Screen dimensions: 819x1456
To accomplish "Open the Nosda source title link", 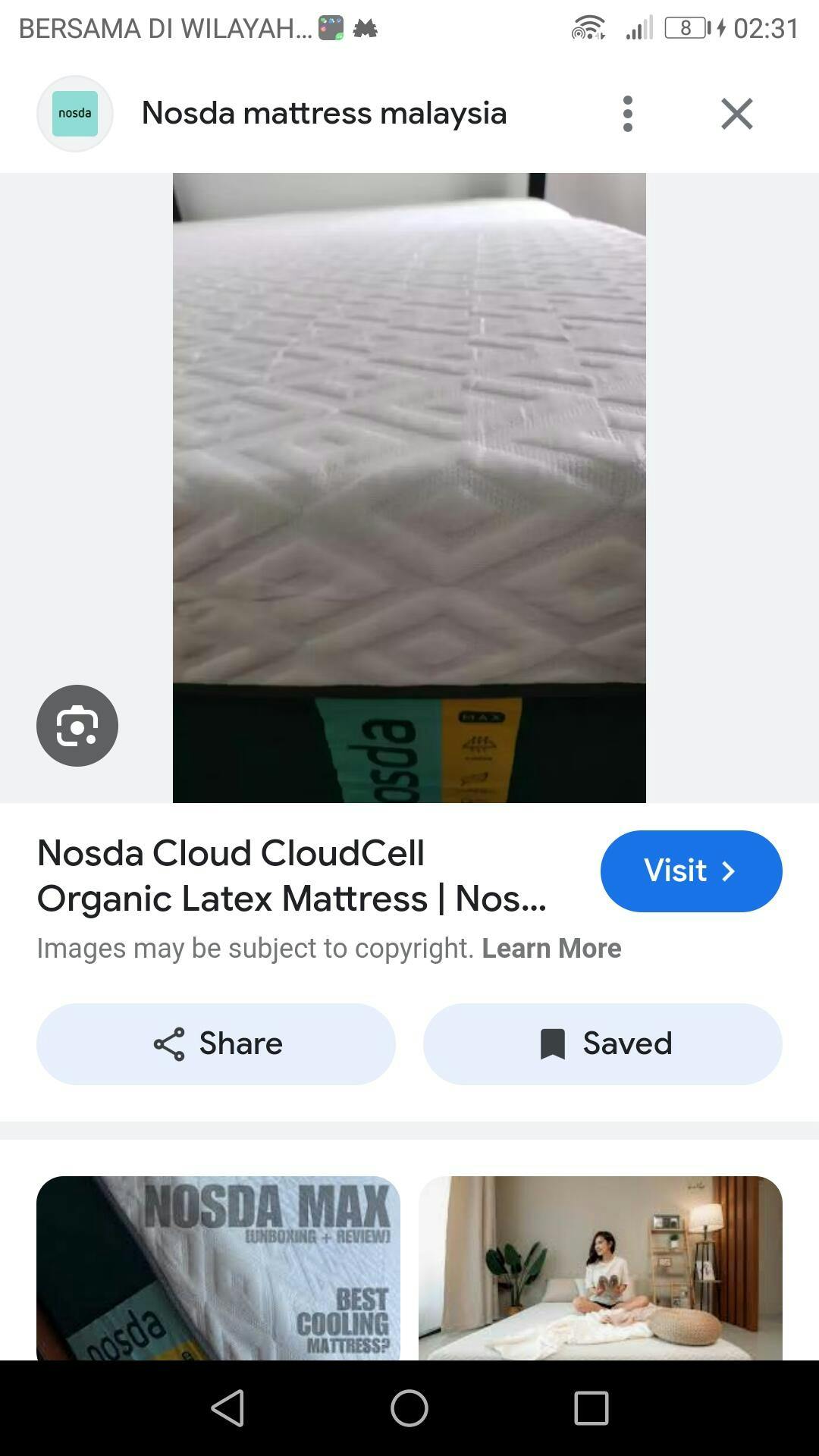I will coord(292,876).
